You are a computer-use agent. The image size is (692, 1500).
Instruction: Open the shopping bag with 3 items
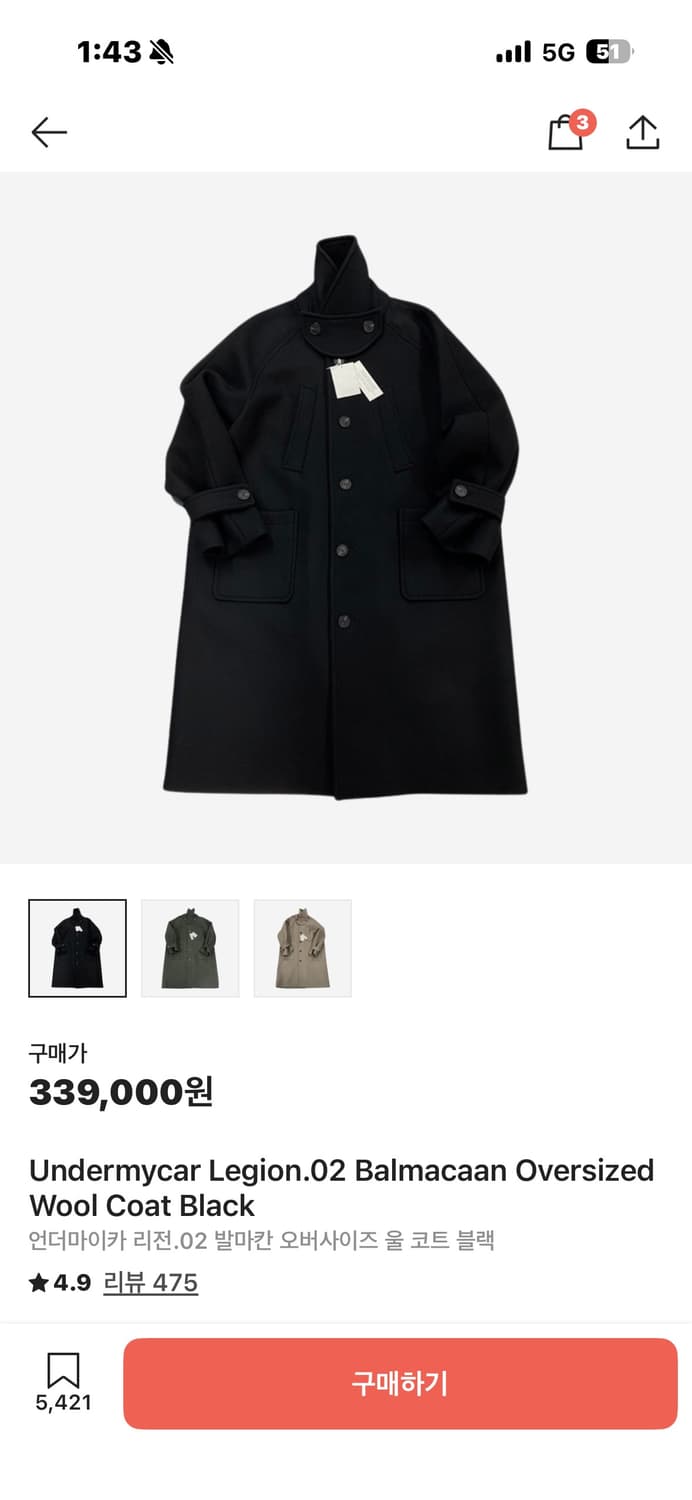[x=566, y=133]
